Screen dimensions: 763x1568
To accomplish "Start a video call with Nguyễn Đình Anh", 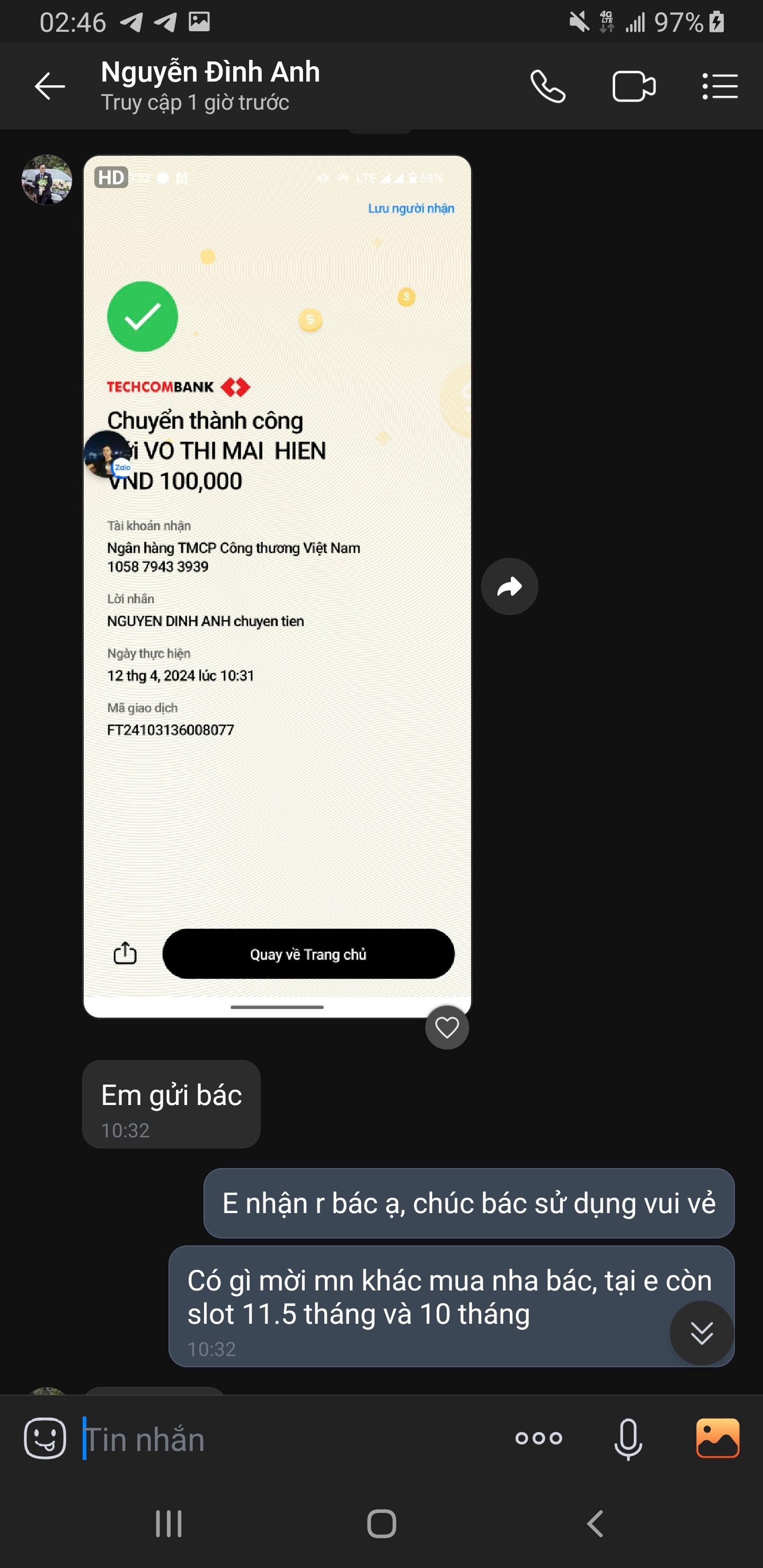I will pos(633,86).
